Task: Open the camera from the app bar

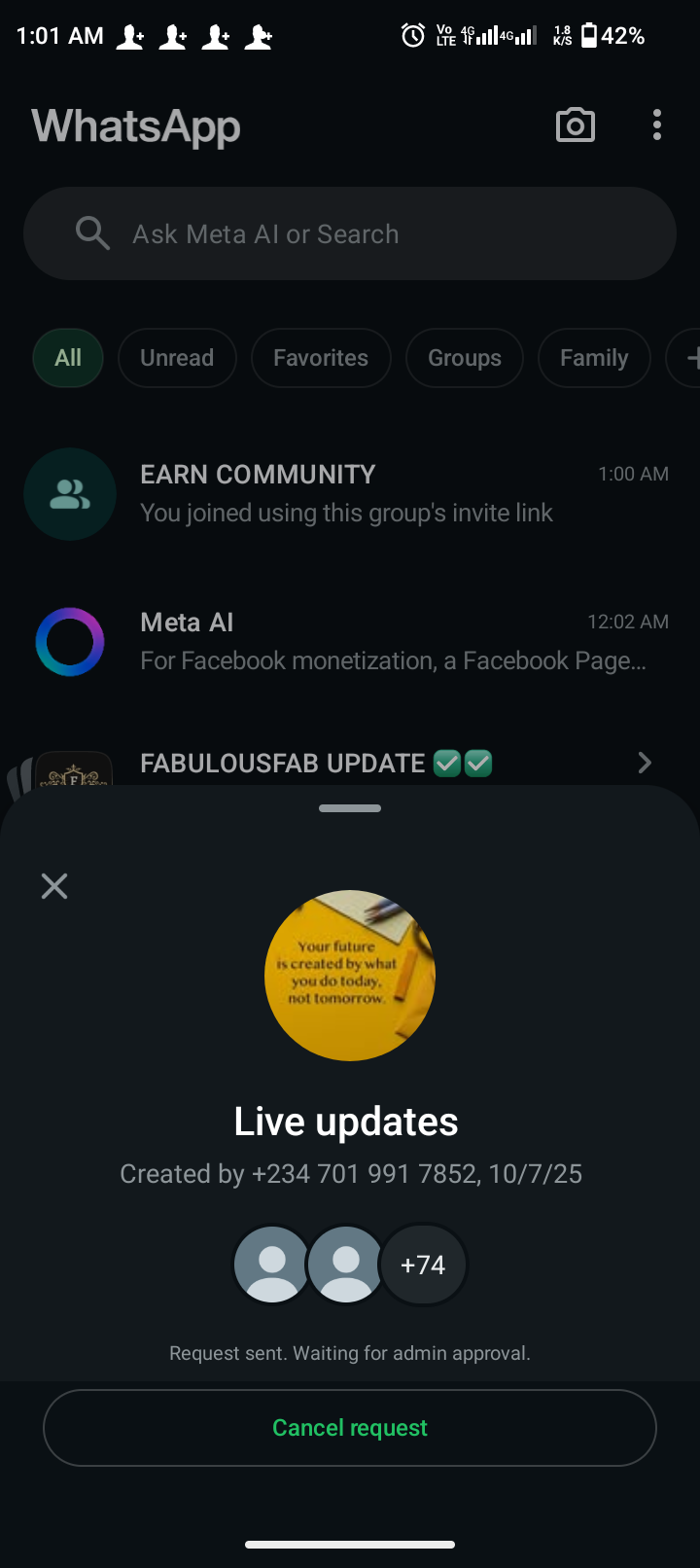Action: (575, 125)
